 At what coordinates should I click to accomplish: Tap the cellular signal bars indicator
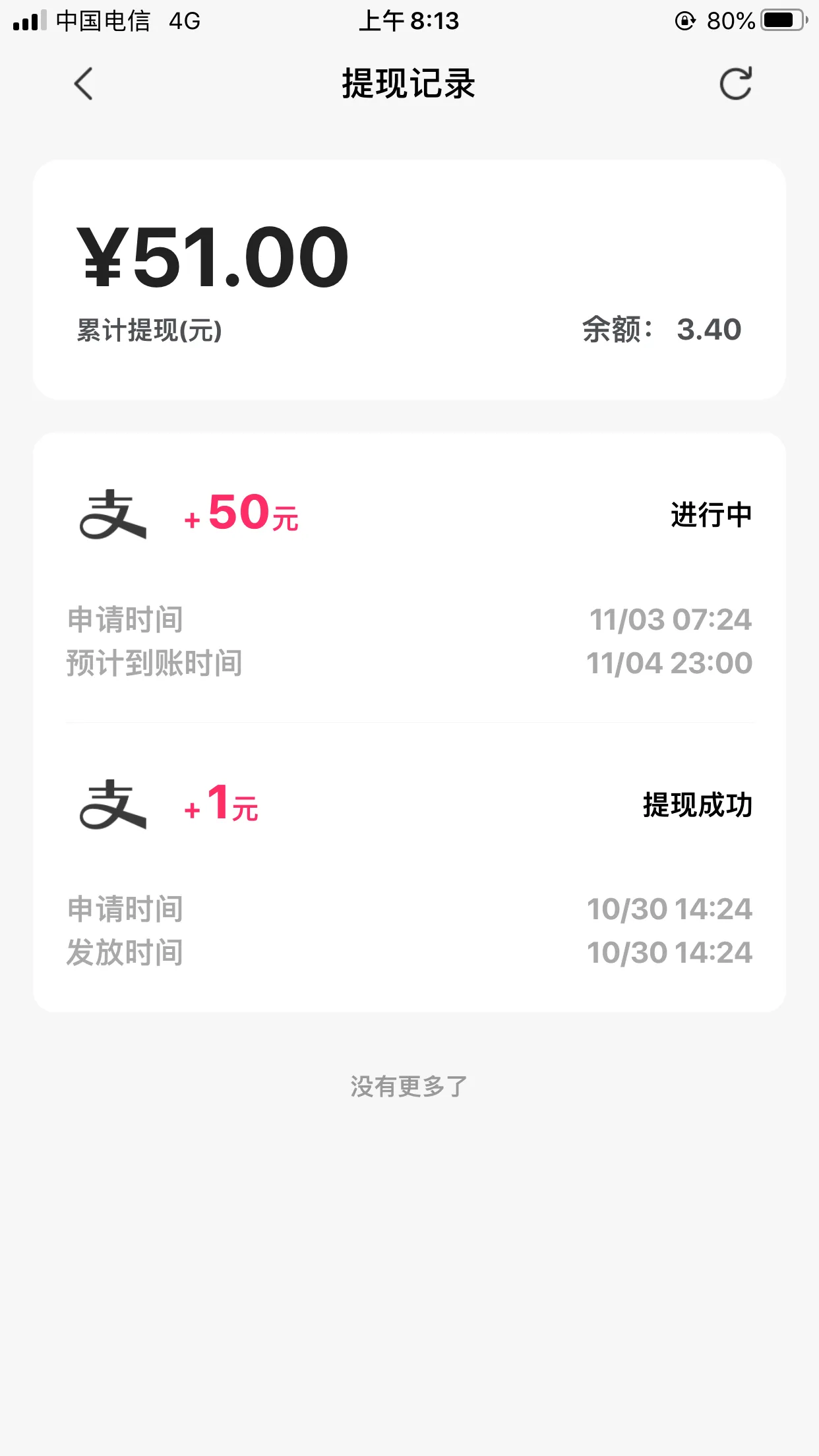click(29, 20)
